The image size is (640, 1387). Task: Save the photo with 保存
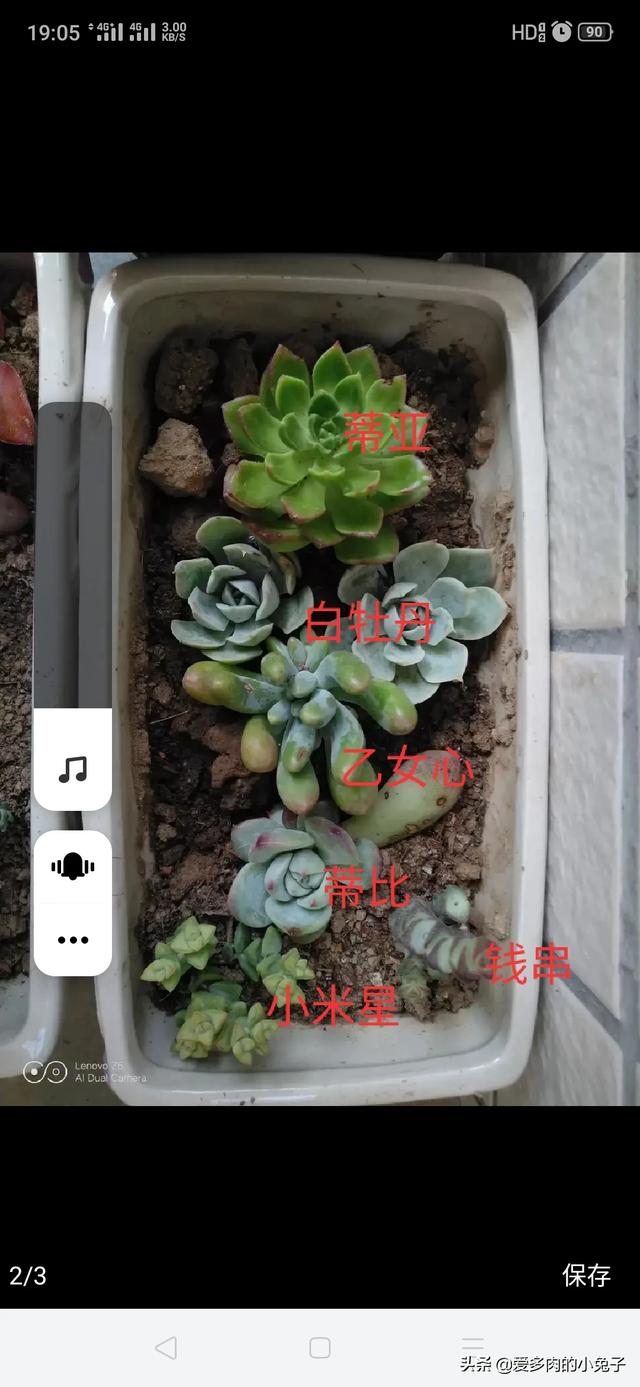coord(586,1275)
